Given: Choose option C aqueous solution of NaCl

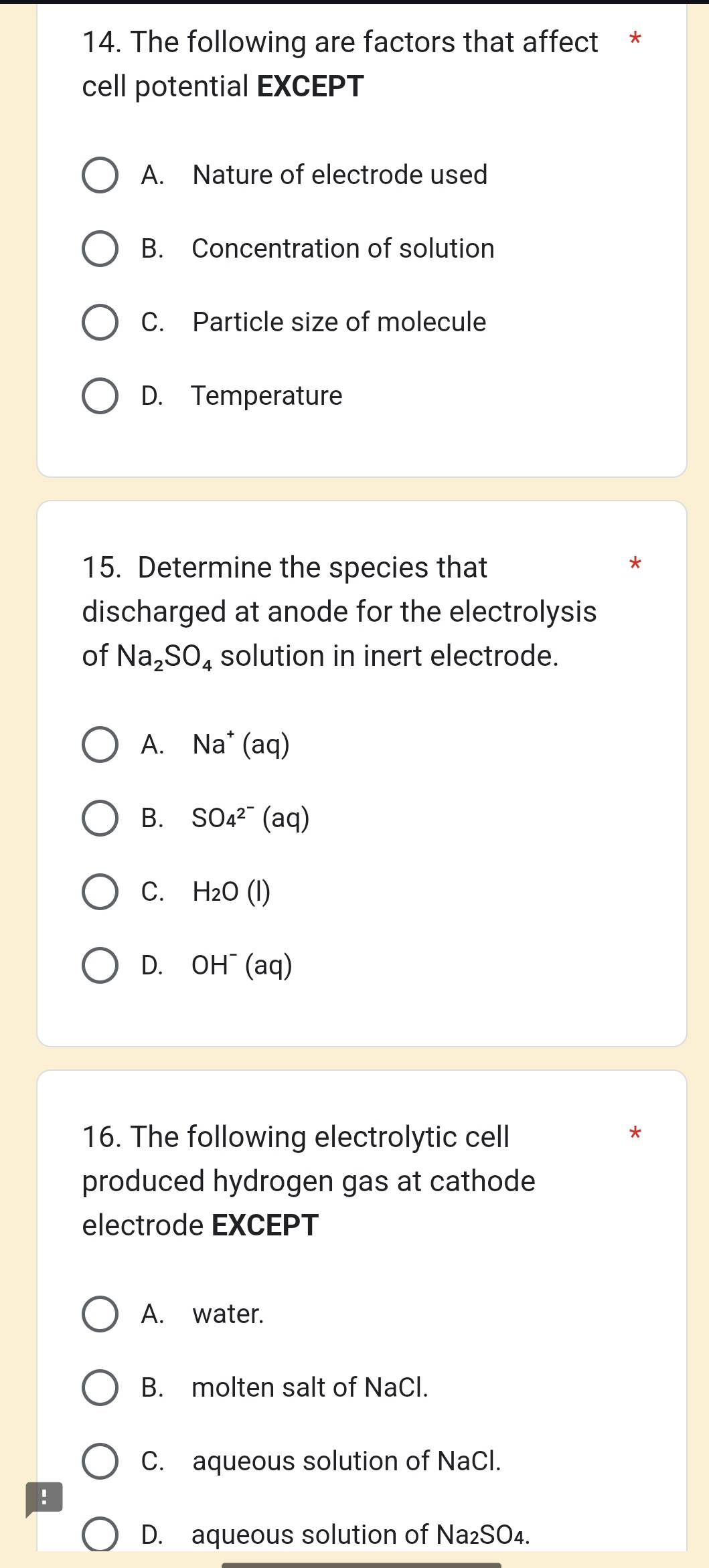Looking at the screenshot, I should click(100, 1461).
